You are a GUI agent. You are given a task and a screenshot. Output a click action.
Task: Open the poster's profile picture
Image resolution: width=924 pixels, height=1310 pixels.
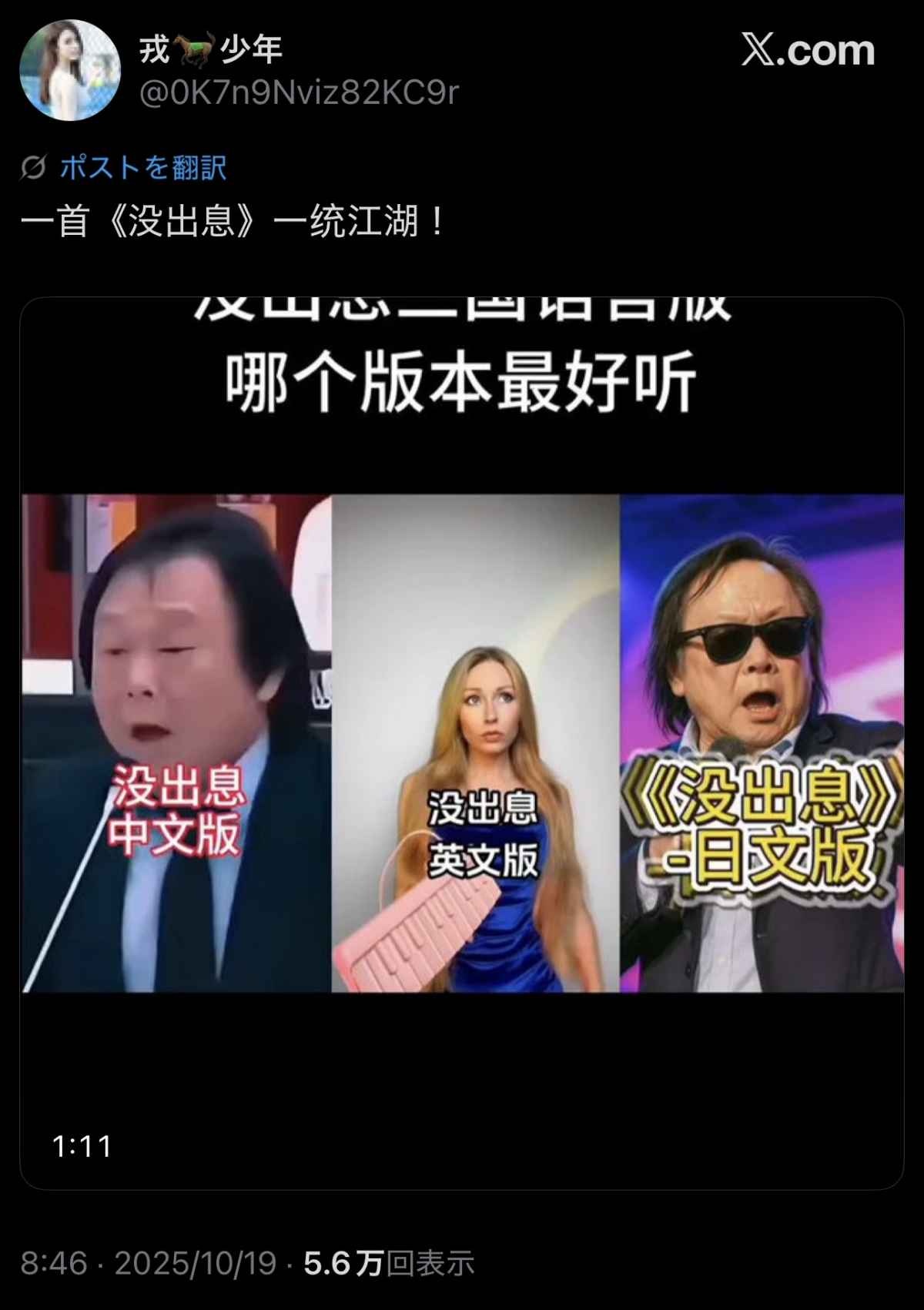point(69,70)
